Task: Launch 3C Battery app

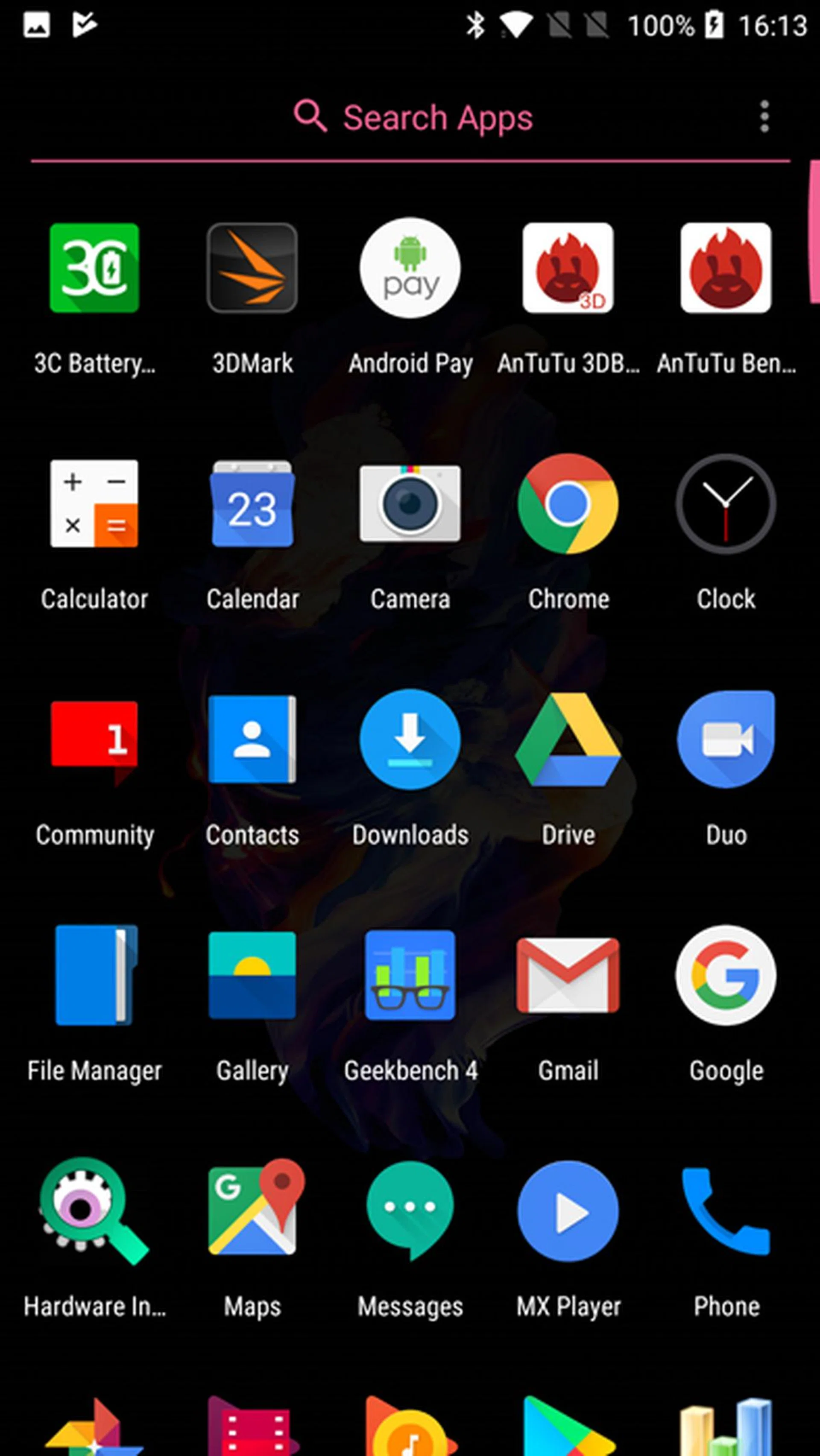Action: point(94,268)
